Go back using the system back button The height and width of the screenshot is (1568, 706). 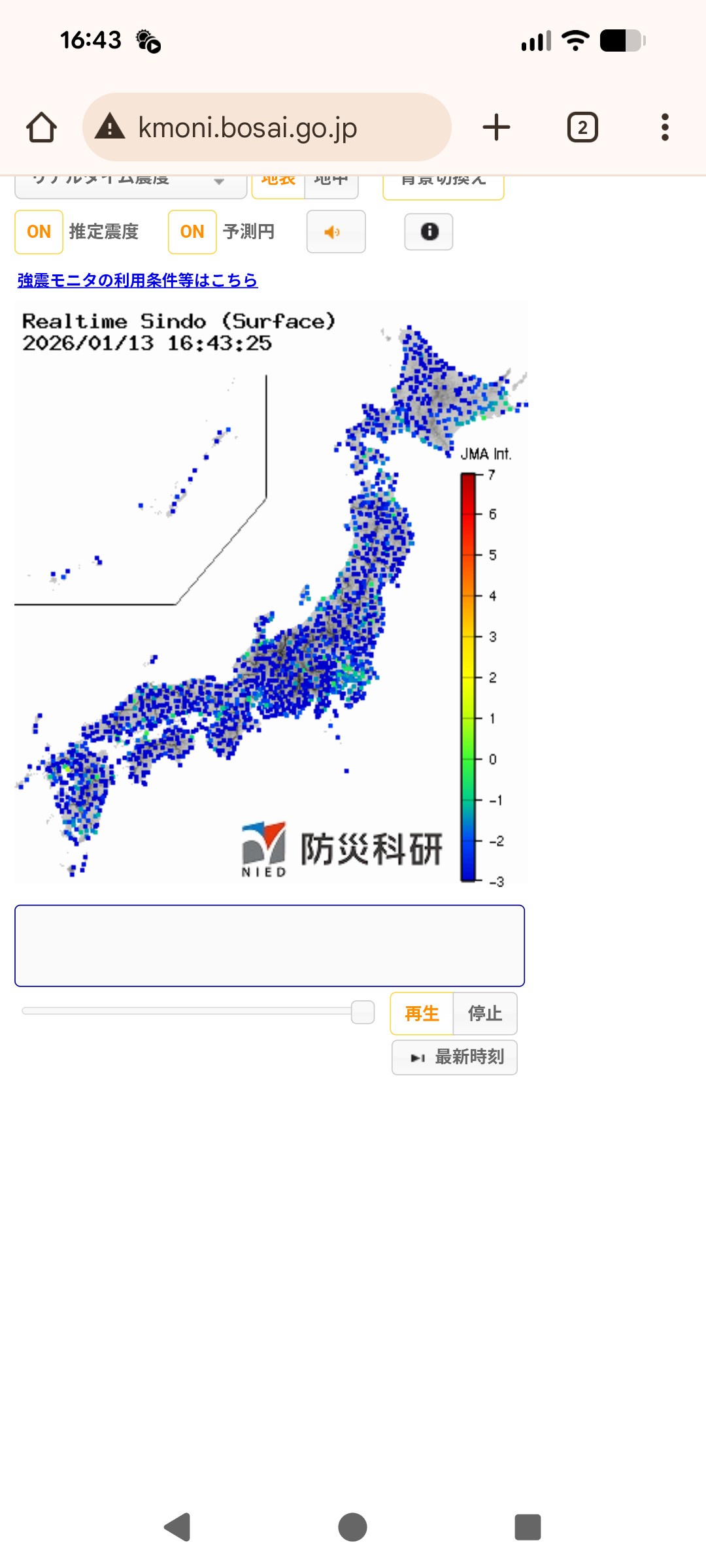(x=176, y=1527)
